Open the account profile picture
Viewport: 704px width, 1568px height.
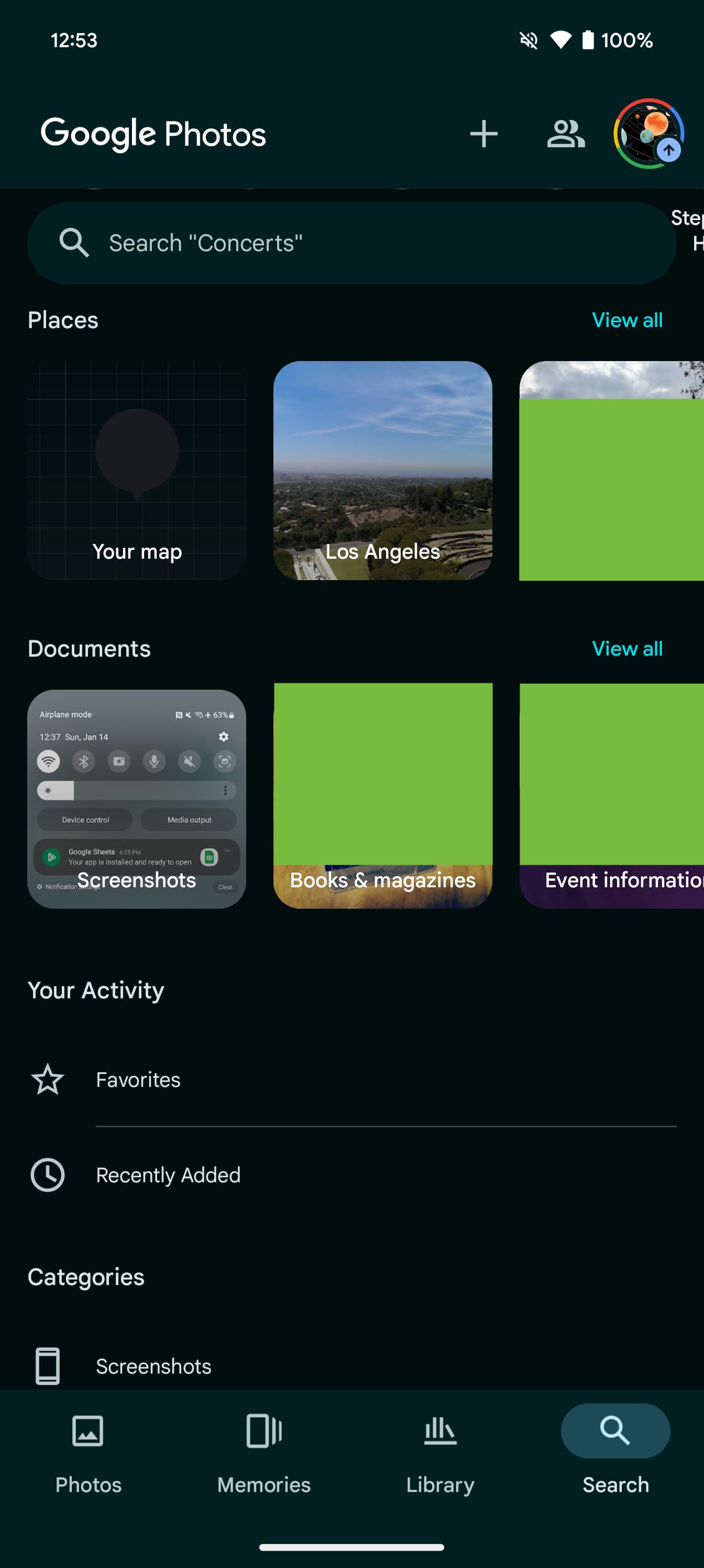[648, 134]
